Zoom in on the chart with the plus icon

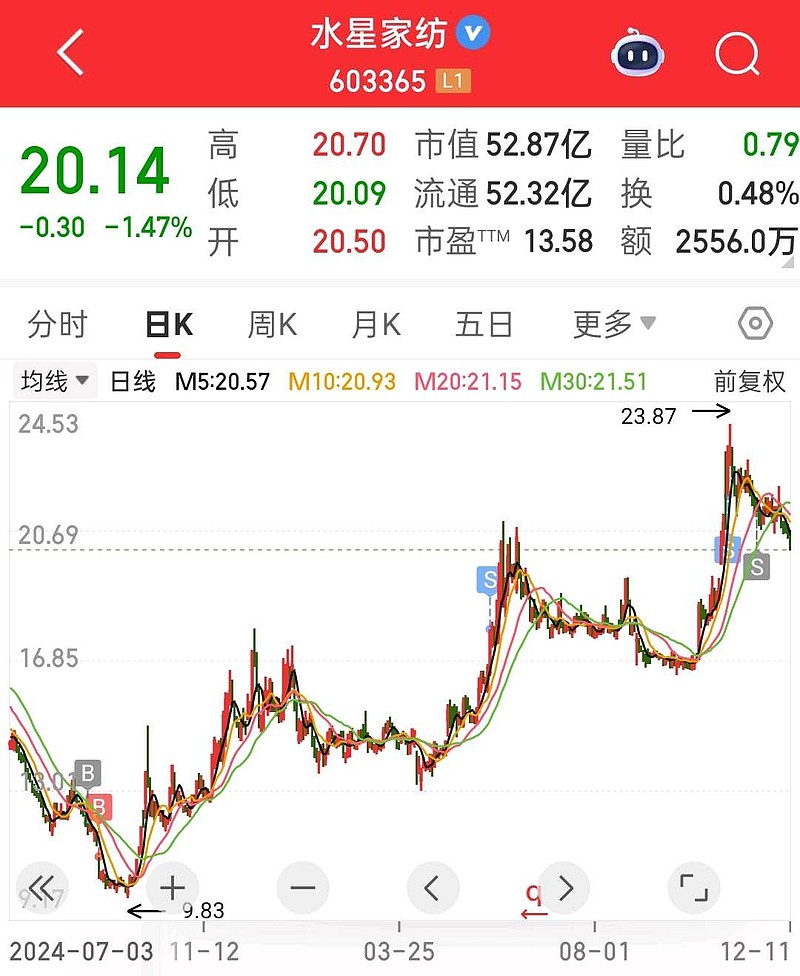click(171, 887)
